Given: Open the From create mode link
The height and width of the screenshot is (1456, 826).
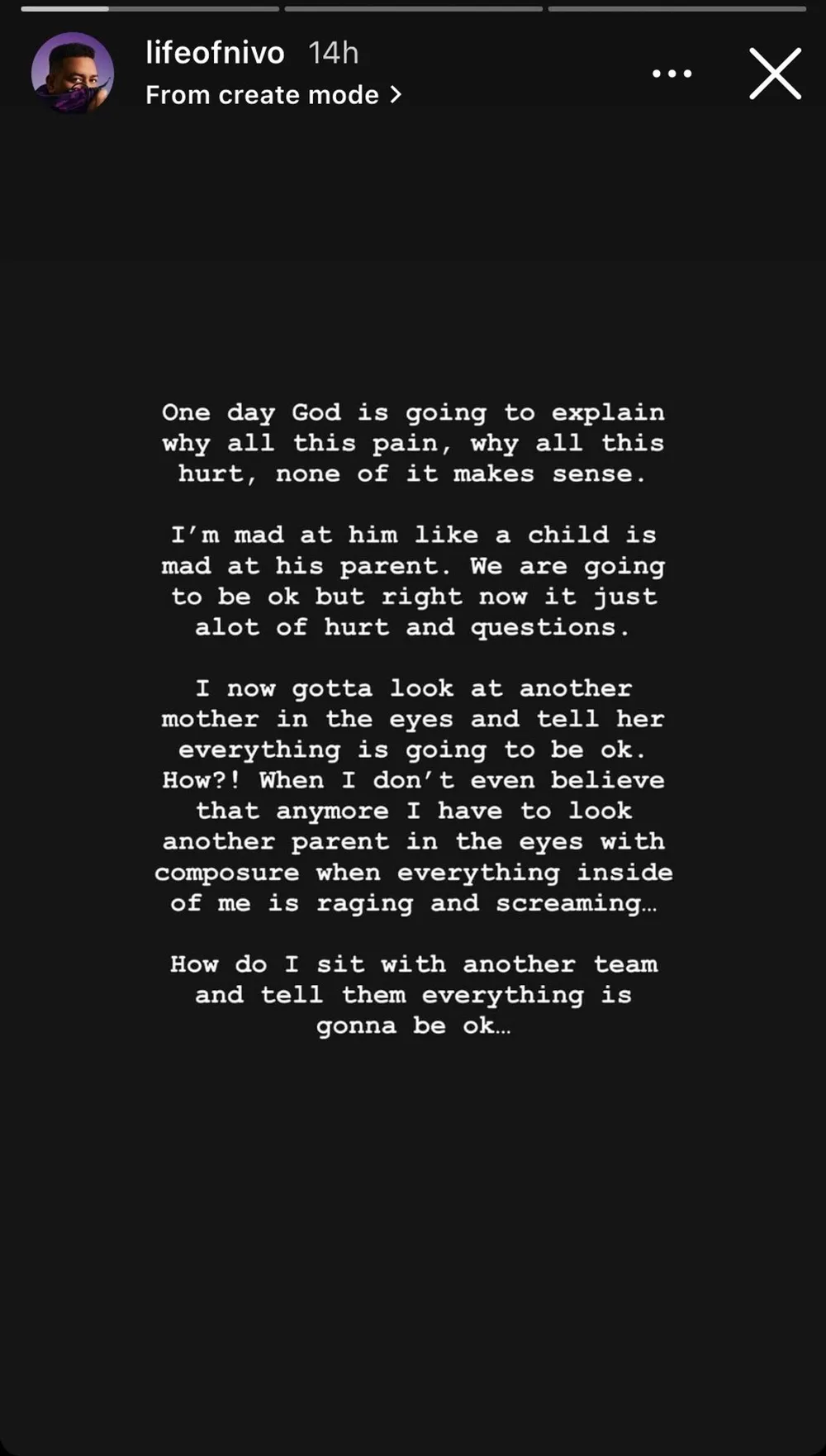Looking at the screenshot, I should pyautogui.click(x=273, y=95).
